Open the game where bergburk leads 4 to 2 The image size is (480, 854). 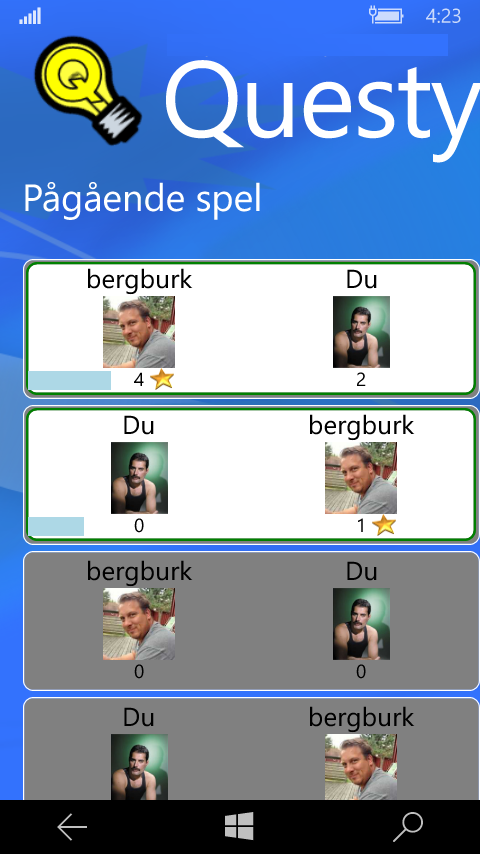tap(251, 328)
